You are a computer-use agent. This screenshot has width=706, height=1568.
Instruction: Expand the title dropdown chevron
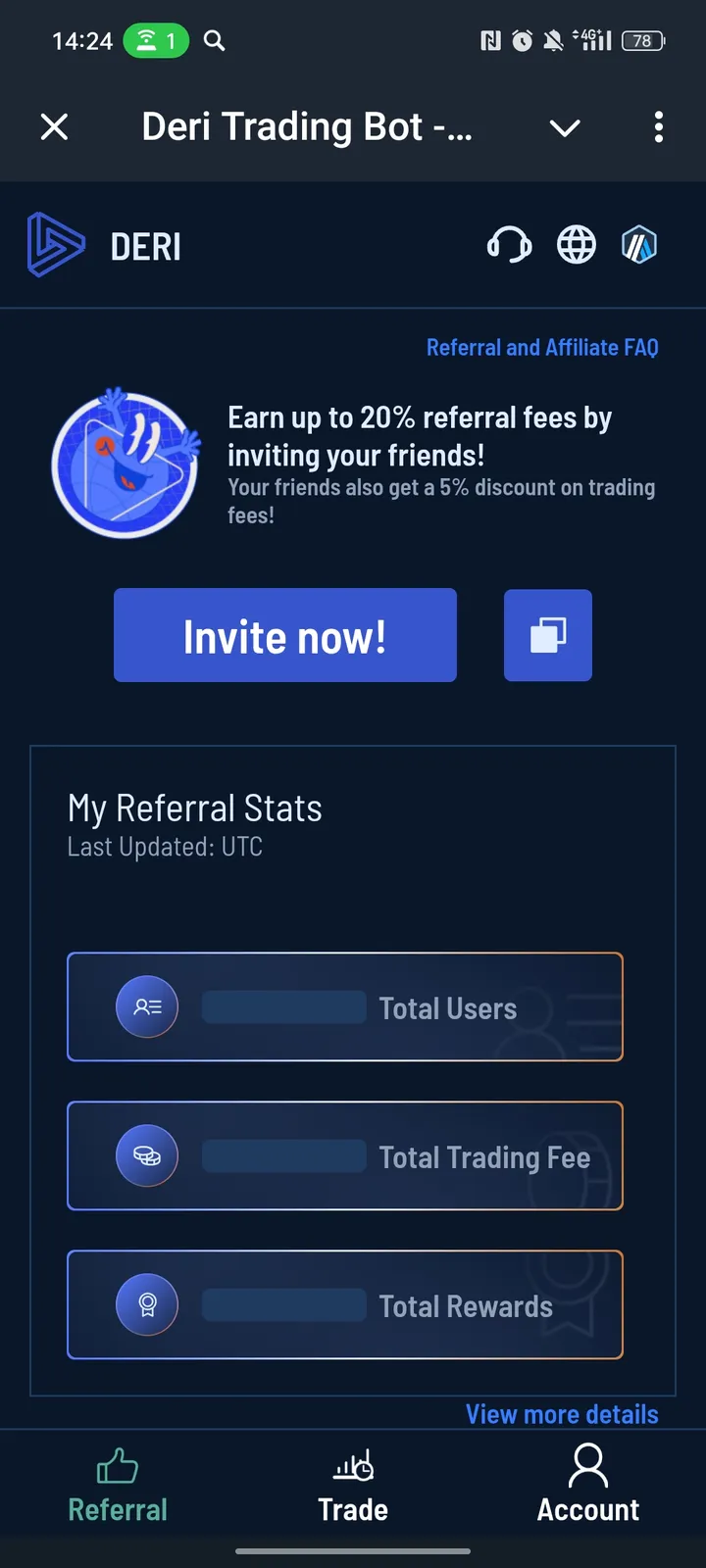coord(565,127)
